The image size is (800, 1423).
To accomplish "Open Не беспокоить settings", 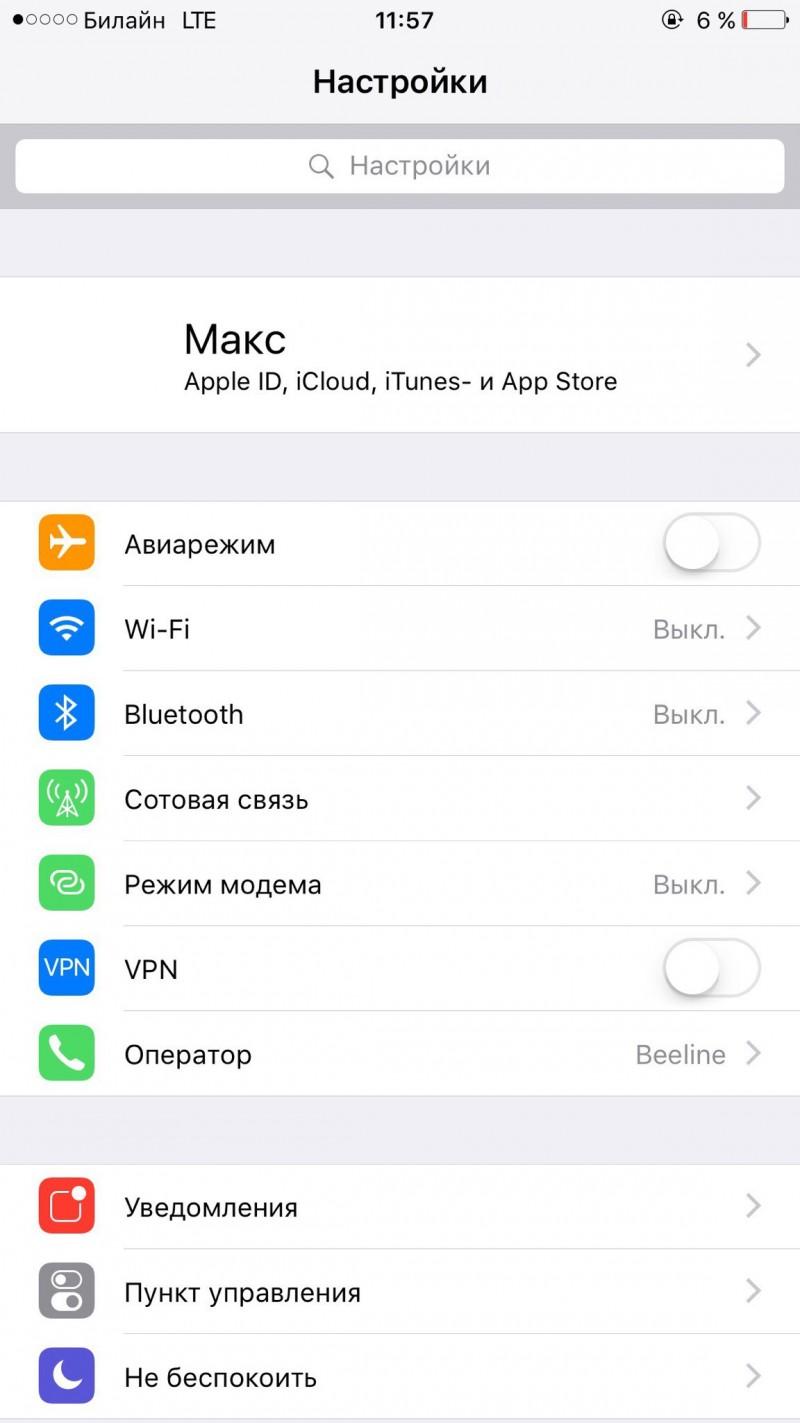I will click(x=400, y=1377).
